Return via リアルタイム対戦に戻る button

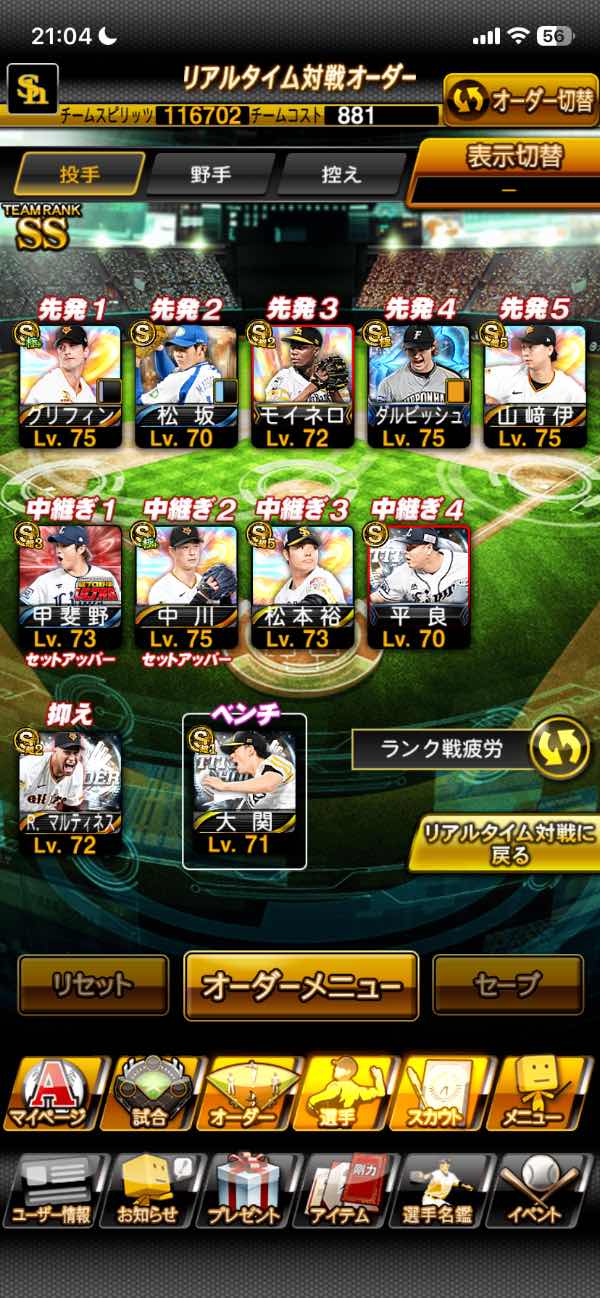504,845
